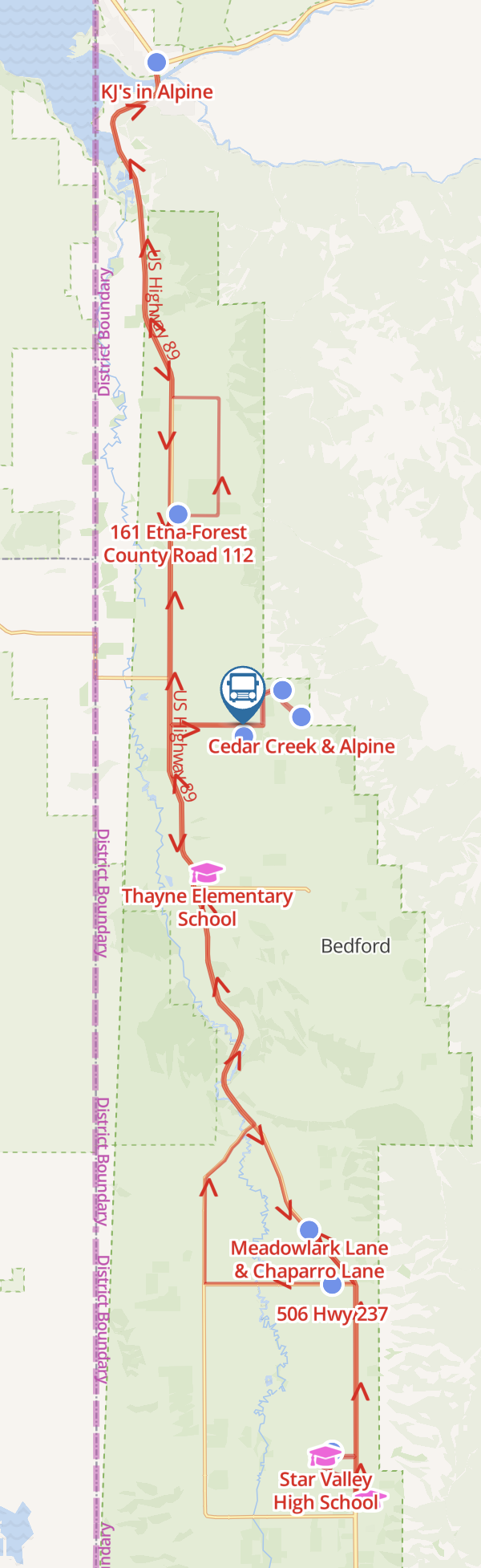Select the Meadowlark Lane & Chaparro Lane stop
The width and height of the screenshot is (481, 1568).
pyautogui.click(x=309, y=1229)
